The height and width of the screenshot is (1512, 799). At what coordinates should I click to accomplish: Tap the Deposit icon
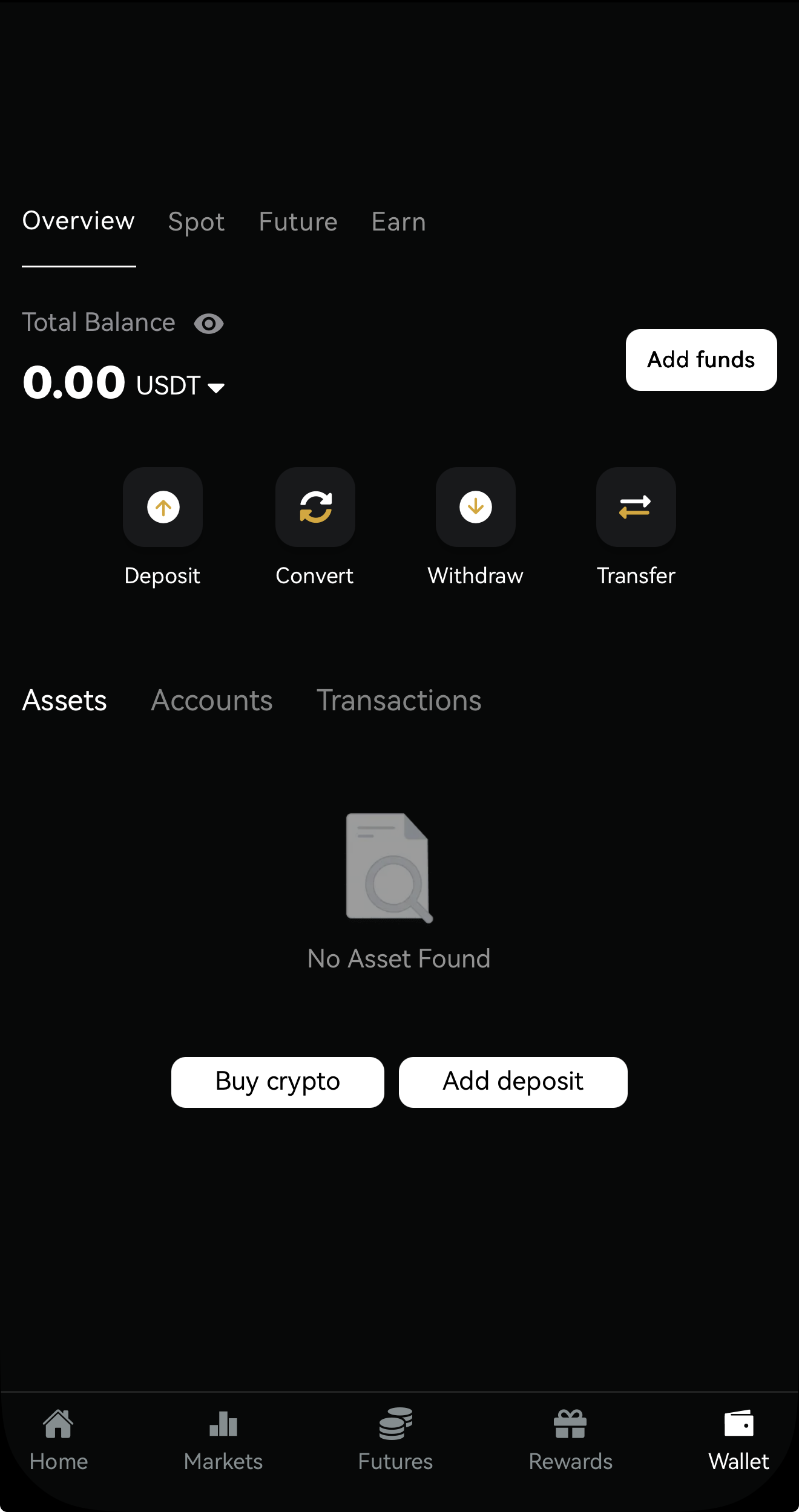[x=162, y=507]
